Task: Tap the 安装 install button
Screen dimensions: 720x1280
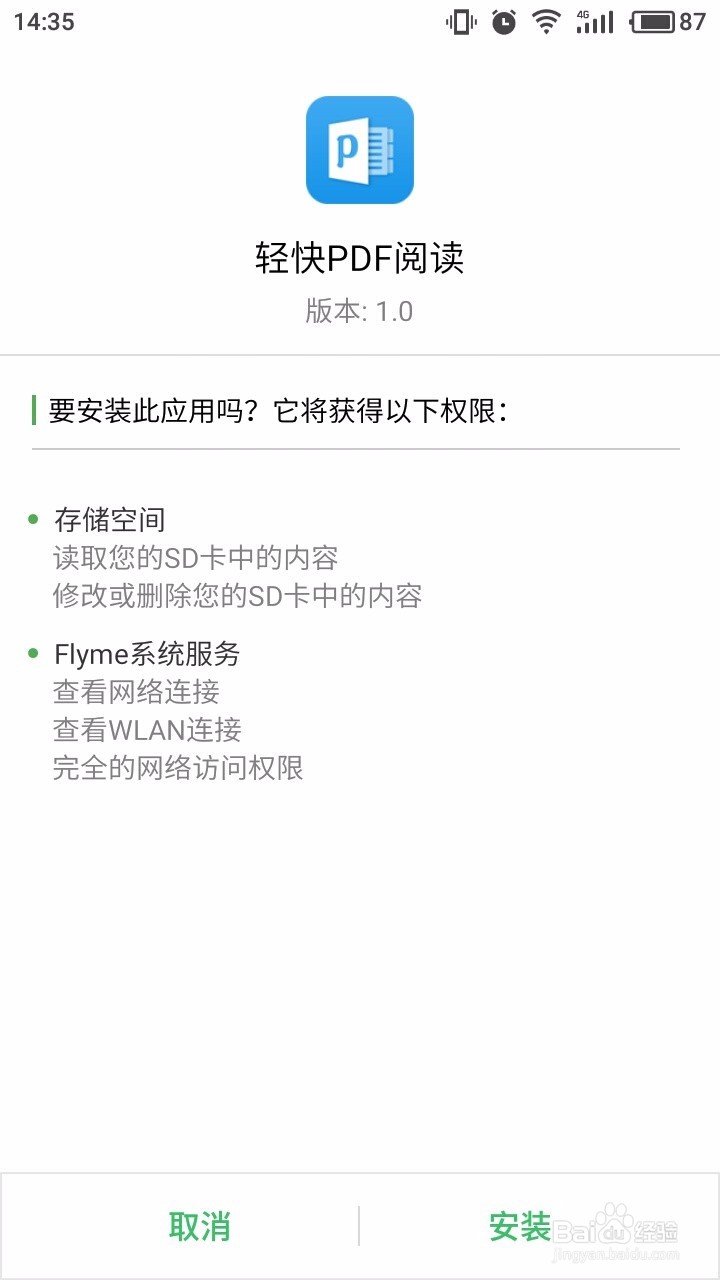Action: 520,1225
